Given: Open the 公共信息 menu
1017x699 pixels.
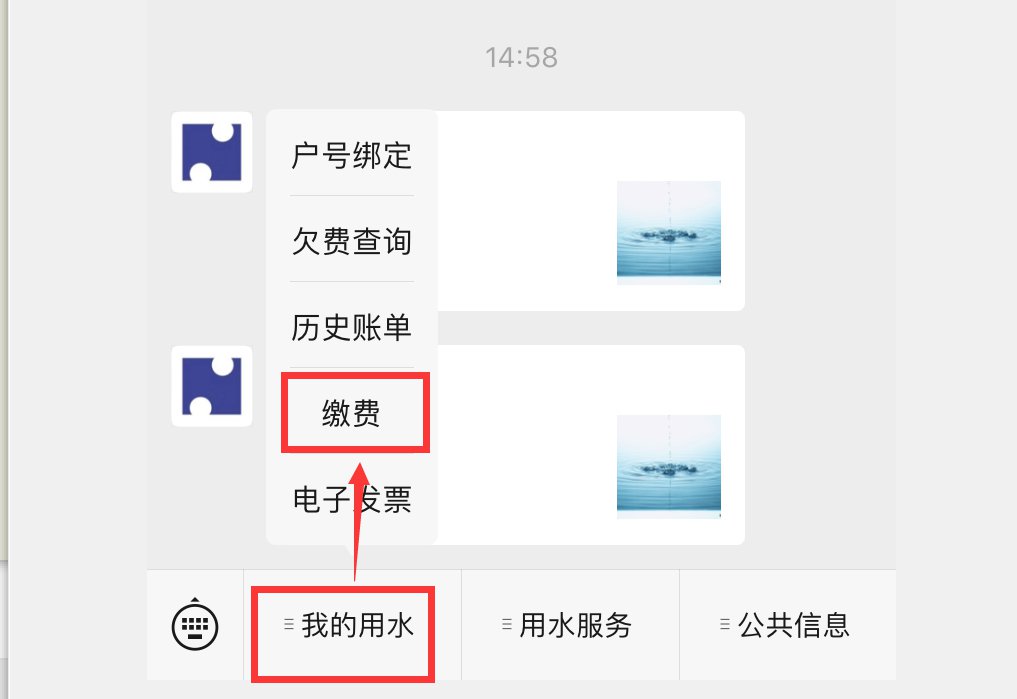Looking at the screenshot, I should point(788,626).
